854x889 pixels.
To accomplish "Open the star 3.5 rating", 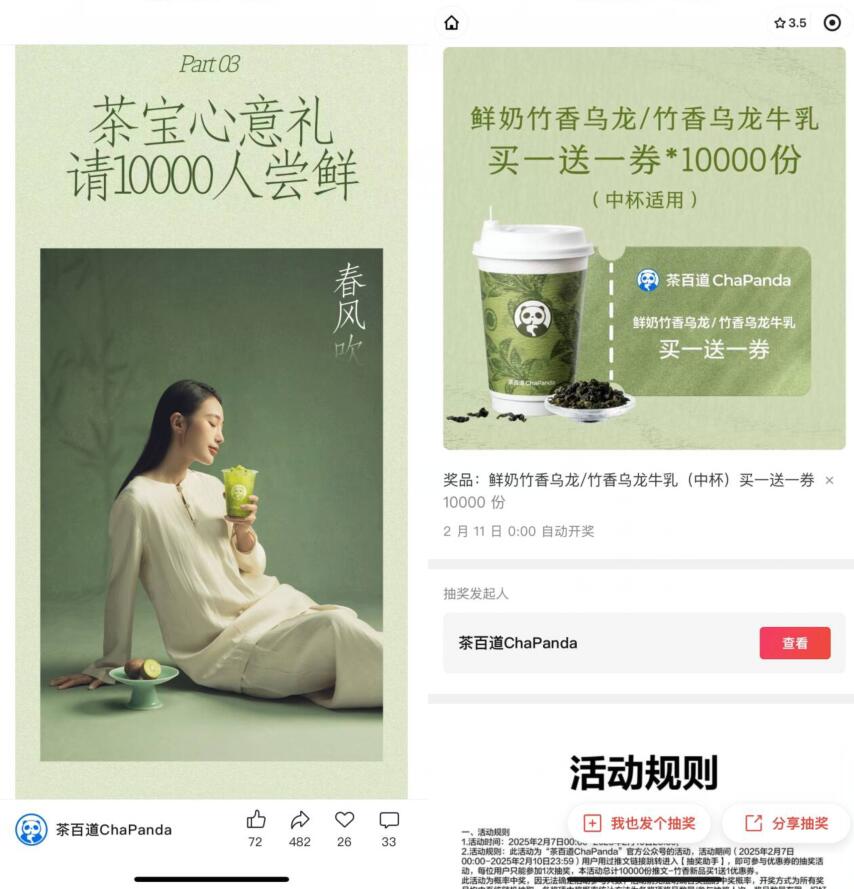I will coord(790,23).
